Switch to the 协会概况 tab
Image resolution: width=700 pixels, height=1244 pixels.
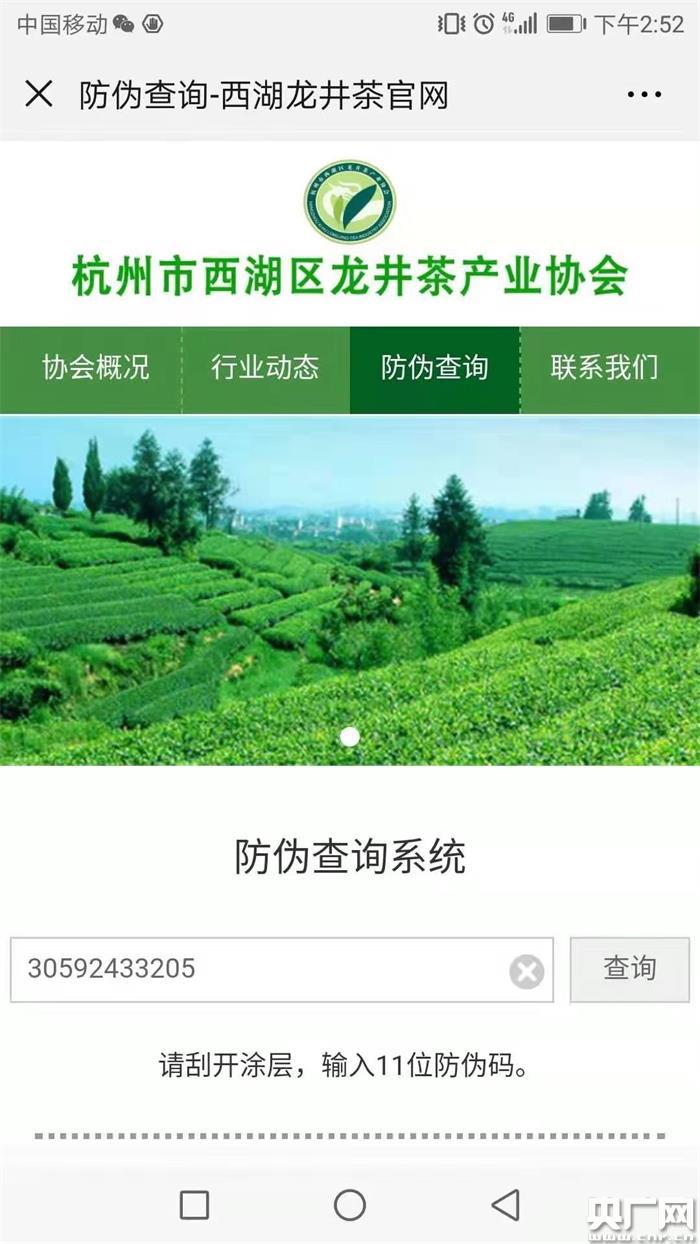(x=95, y=368)
